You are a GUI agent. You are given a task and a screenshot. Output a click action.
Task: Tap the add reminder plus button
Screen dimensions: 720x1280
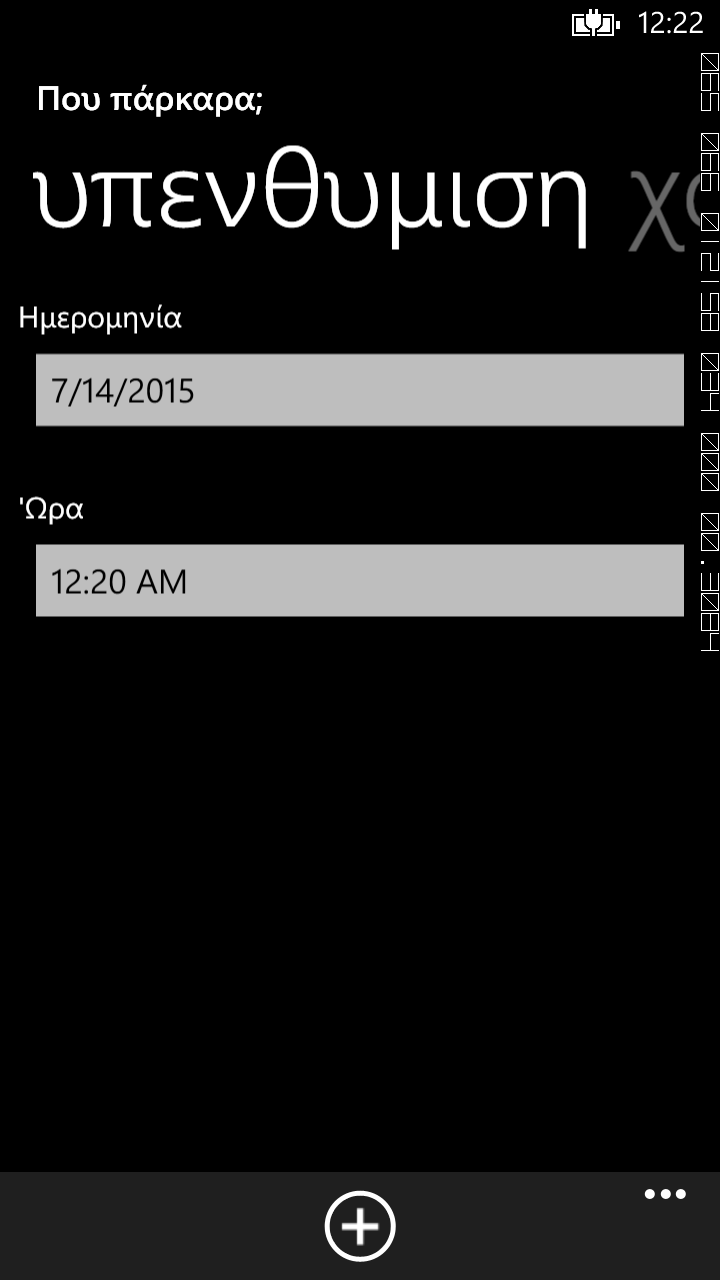(x=360, y=1226)
